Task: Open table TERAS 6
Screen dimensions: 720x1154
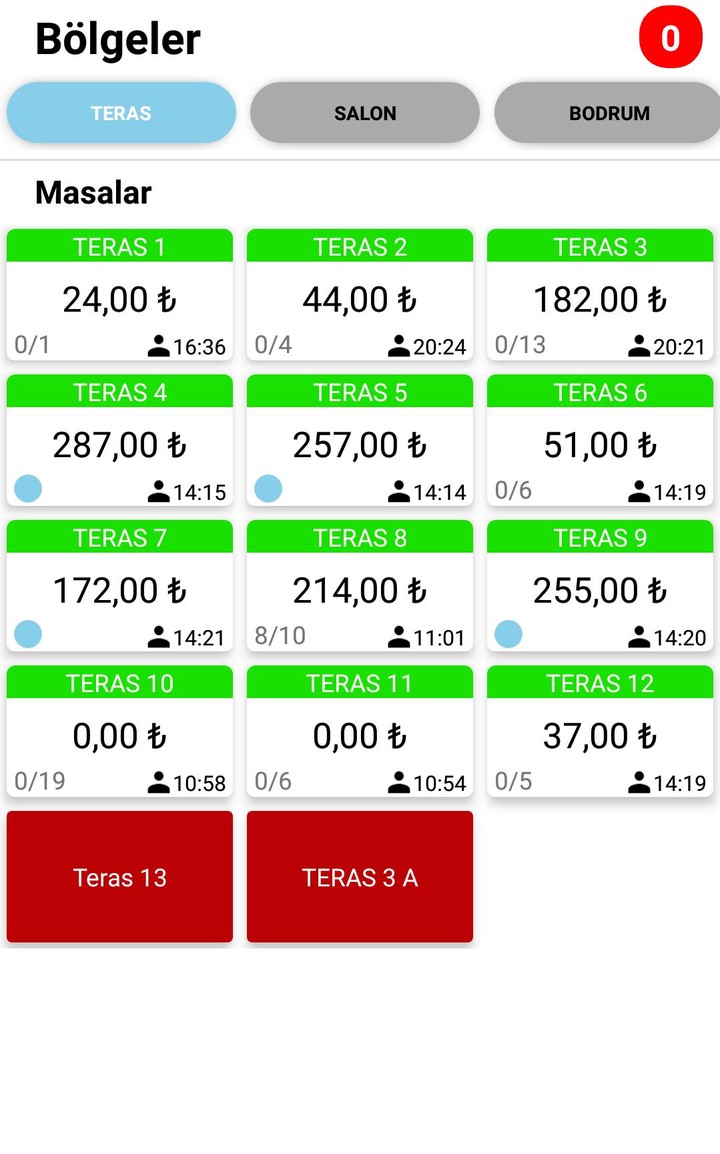Action: pos(600,441)
